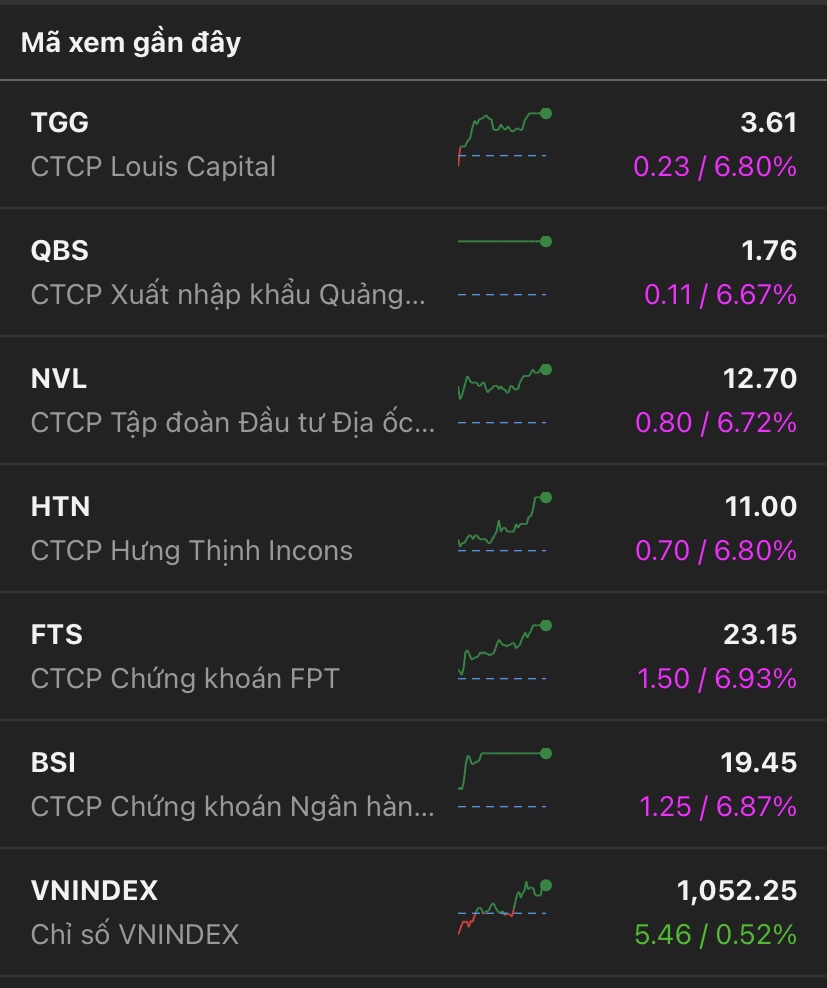Tap the BSI stock row
This screenshot has height=988, width=827.
(x=413, y=784)
